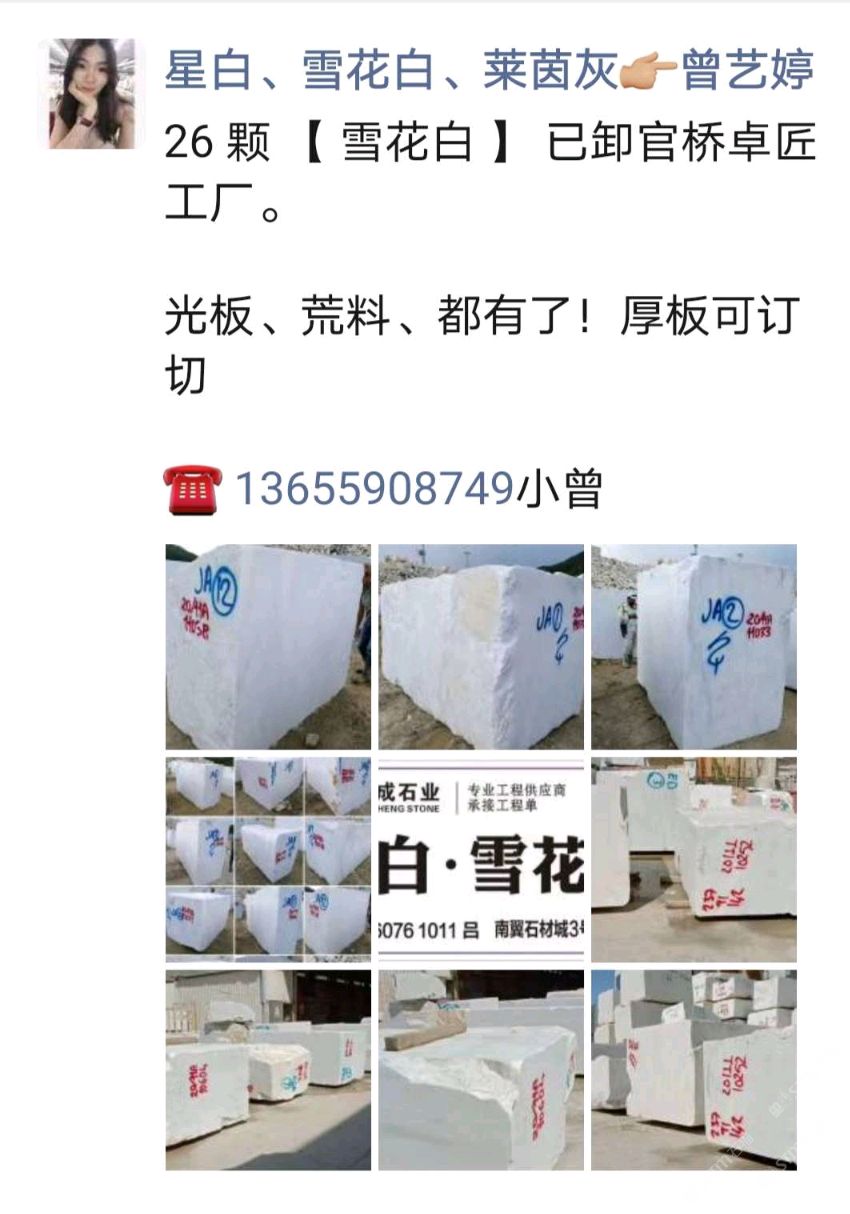Screen dimensions: 850x1214
Task: View the photo of the block with a broken corner
Action: 480,1070
